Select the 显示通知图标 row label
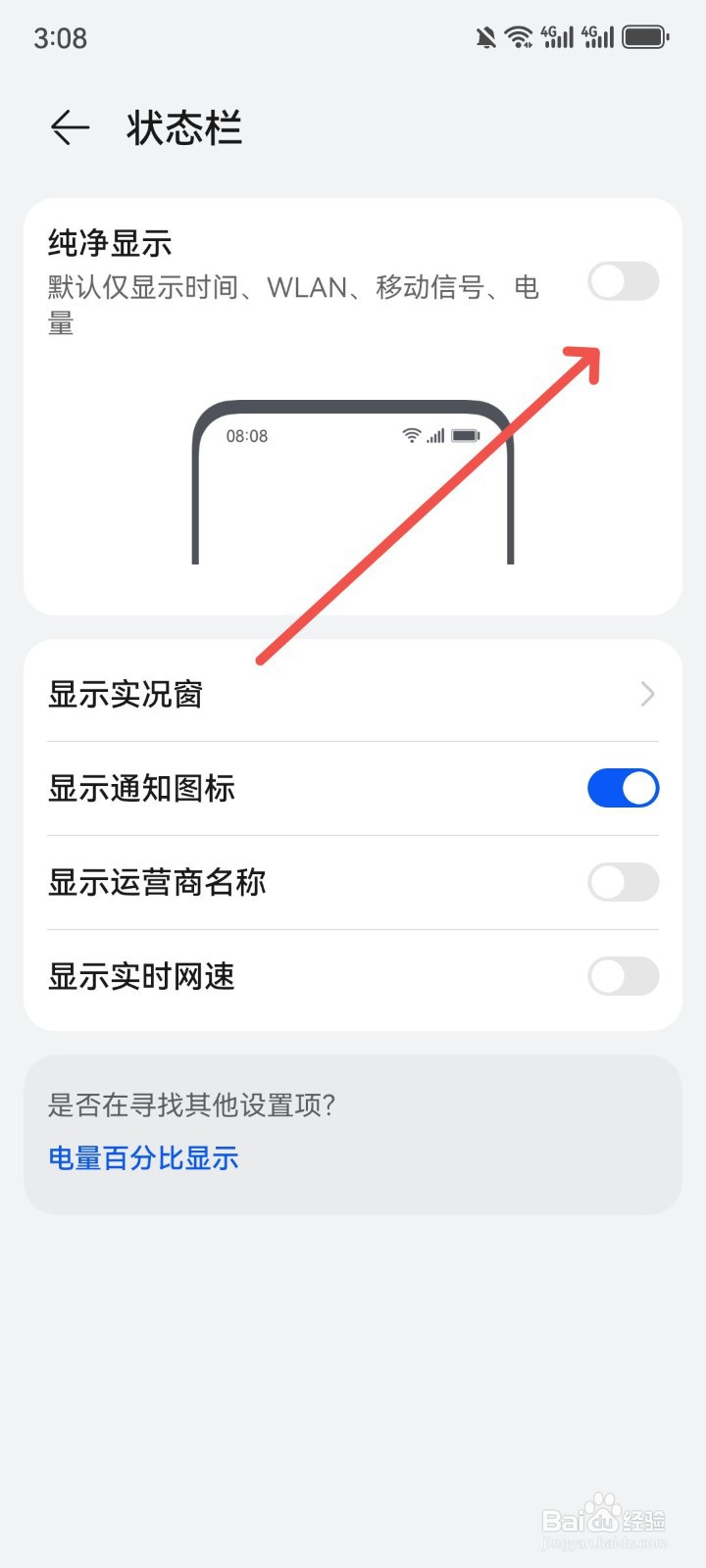706x1568 pixels. pyautogui.click(x=142, y=788)
